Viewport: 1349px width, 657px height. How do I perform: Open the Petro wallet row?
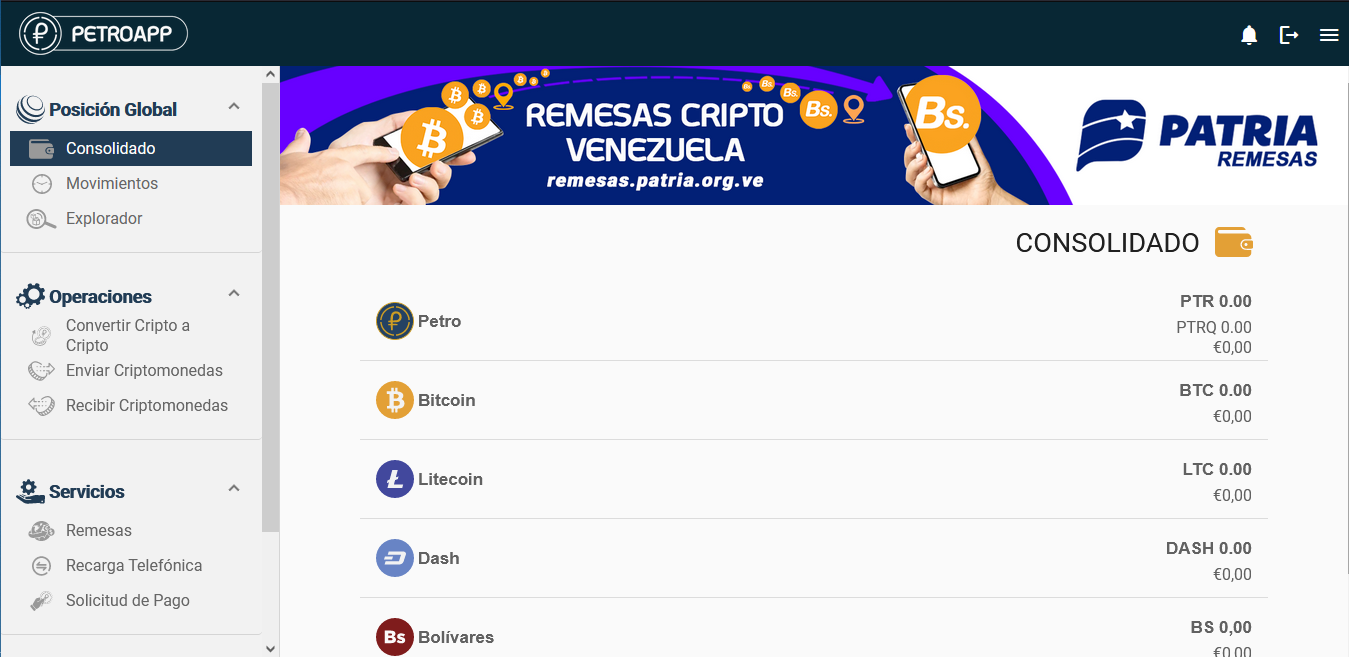(813, 322)
